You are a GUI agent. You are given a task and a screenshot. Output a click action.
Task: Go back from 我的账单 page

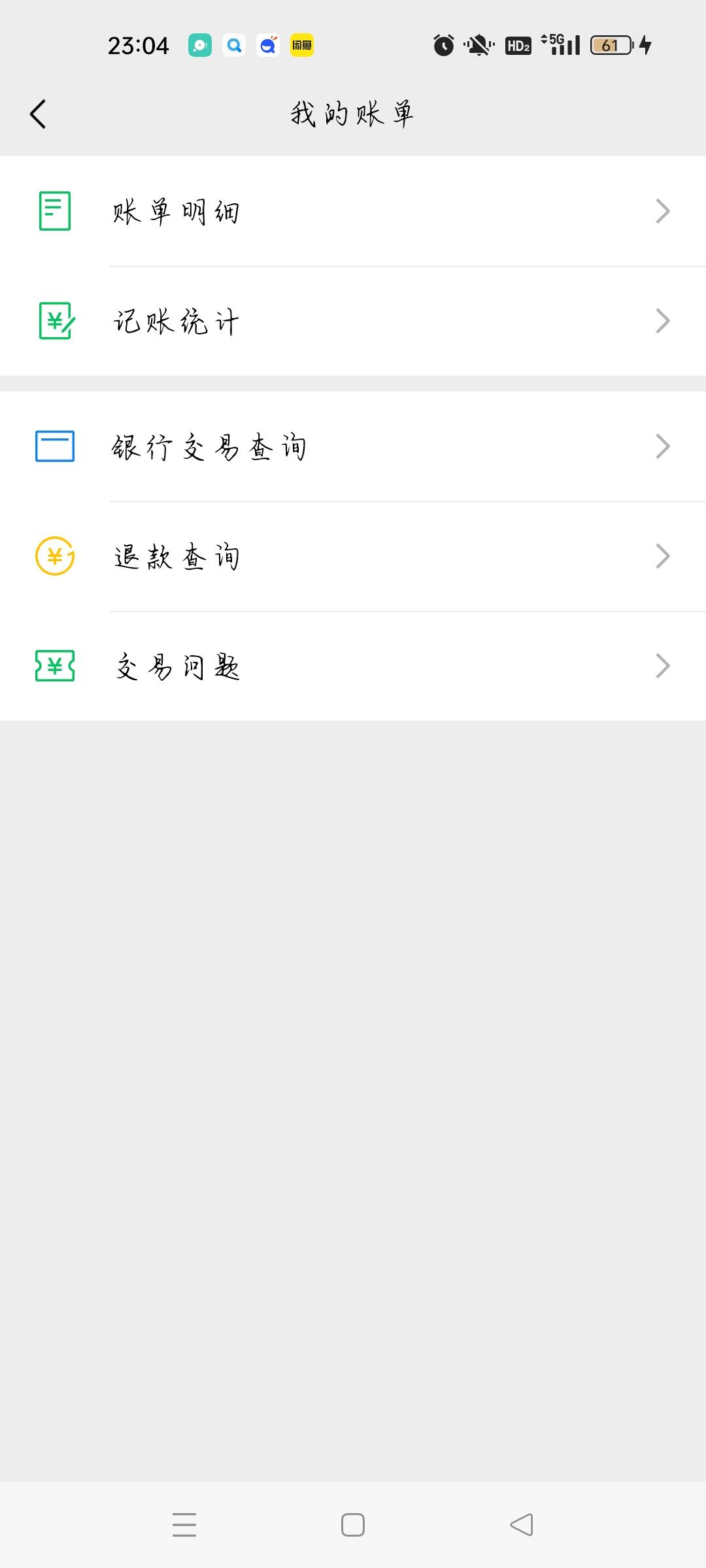pyautogui.click(x=38, y=114)
